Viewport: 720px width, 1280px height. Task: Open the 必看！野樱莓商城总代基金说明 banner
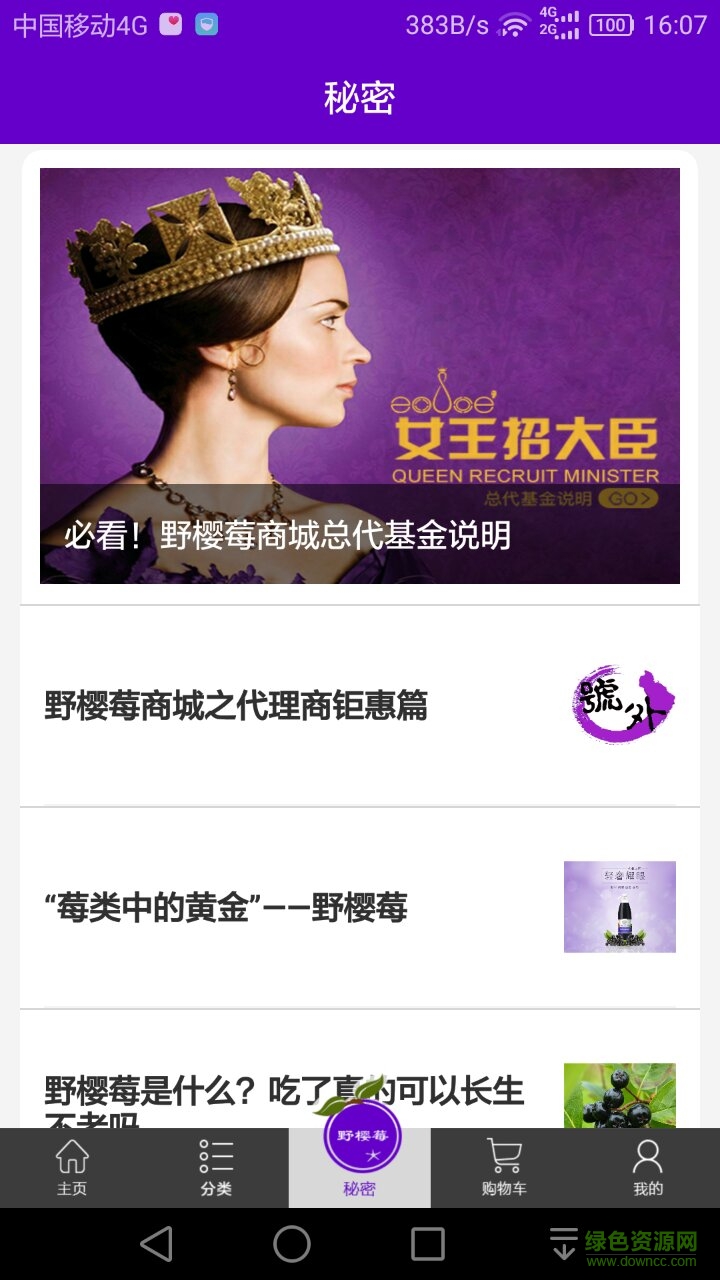coord(360,375)
